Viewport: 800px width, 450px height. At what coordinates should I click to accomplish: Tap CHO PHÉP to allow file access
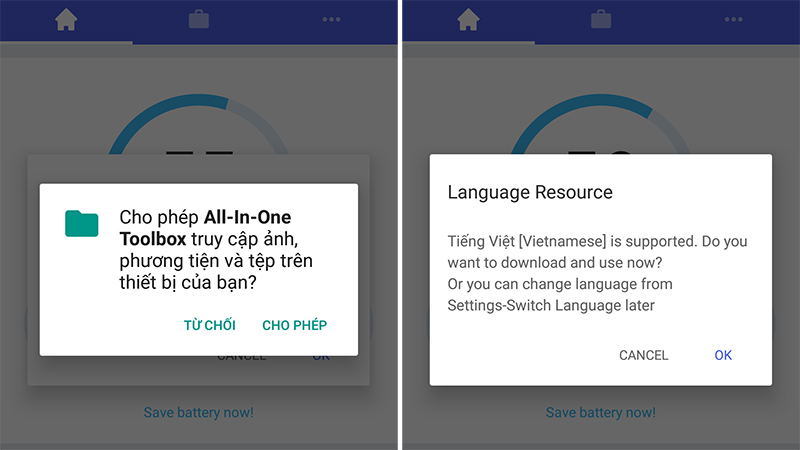[x=294, y=325]
